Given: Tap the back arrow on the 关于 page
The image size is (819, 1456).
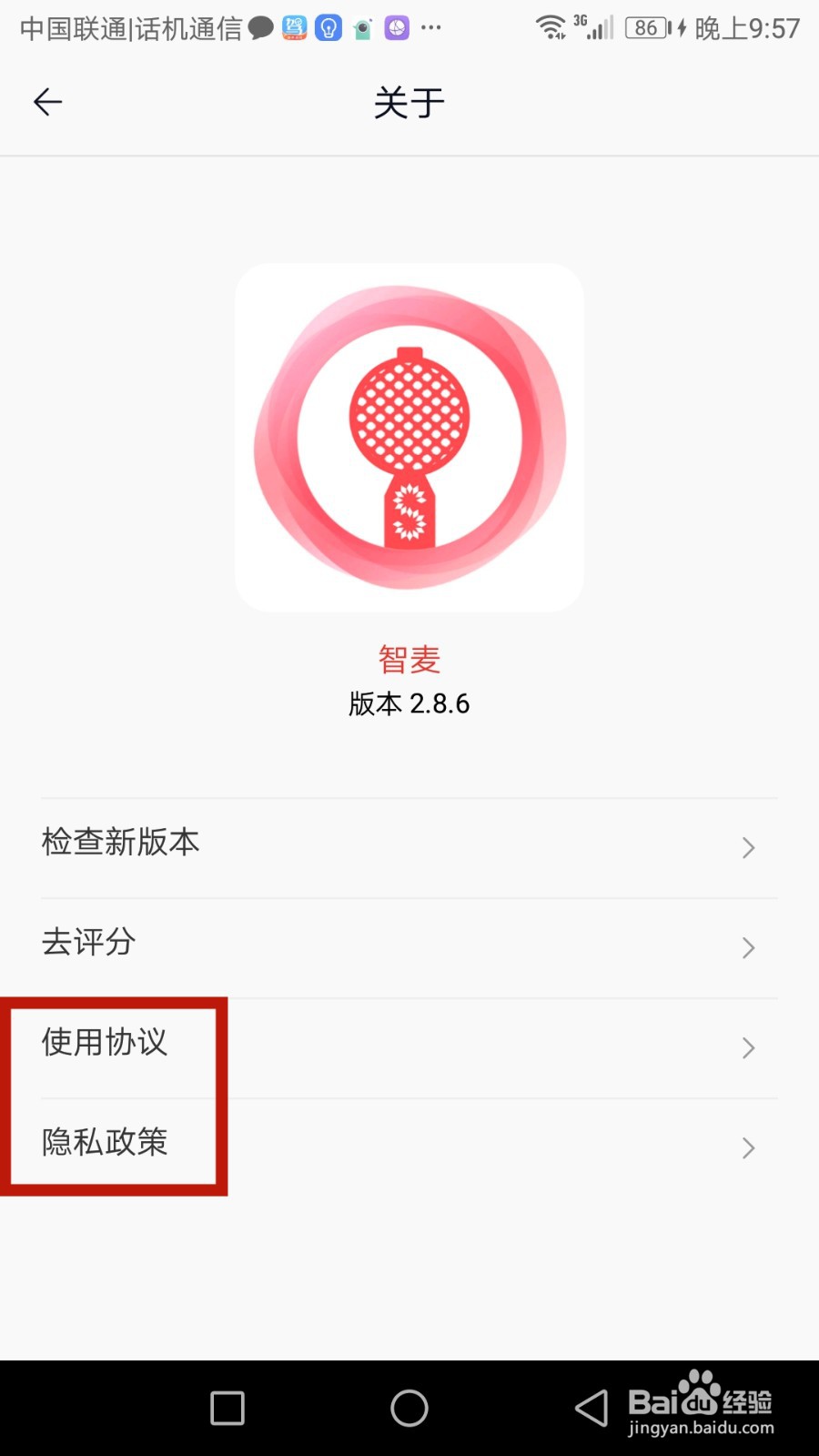Looking at the screenshot, I should pyautogui.click(x=47, y=102).
